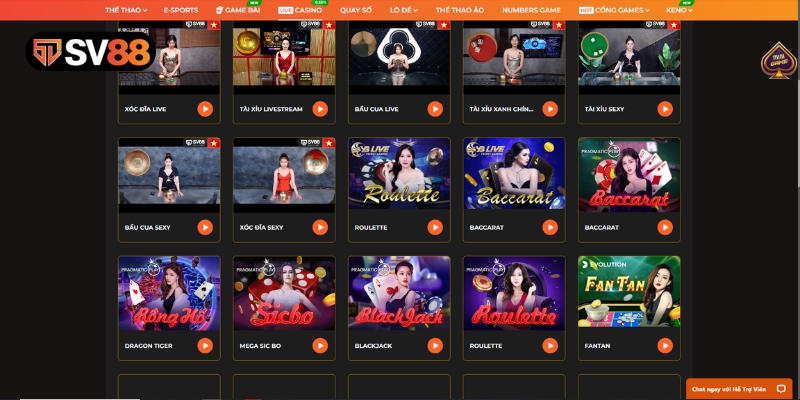Open the Keno dropdown
This screenshot has height=400, width=800.
[x=679, y=9]
